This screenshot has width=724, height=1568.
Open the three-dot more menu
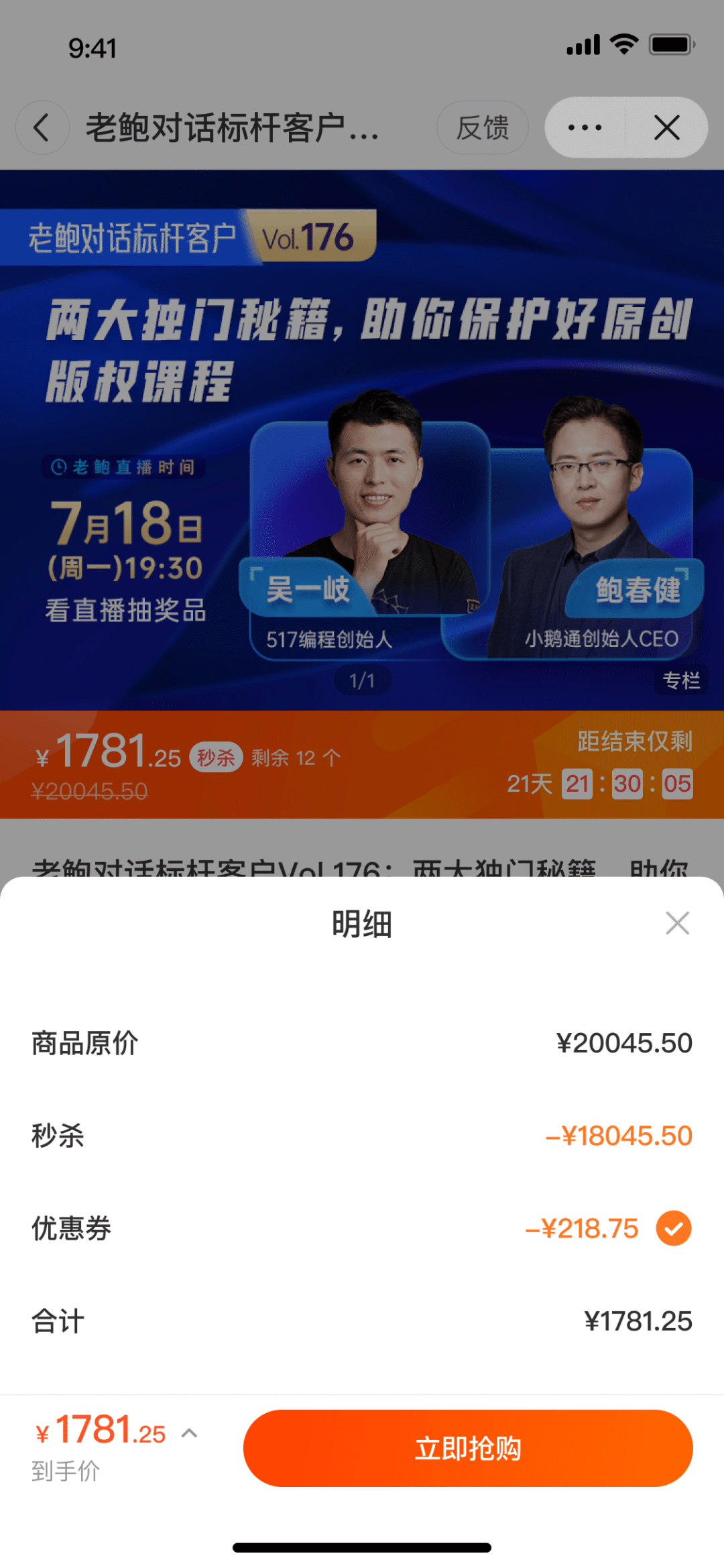click(585, 127)
